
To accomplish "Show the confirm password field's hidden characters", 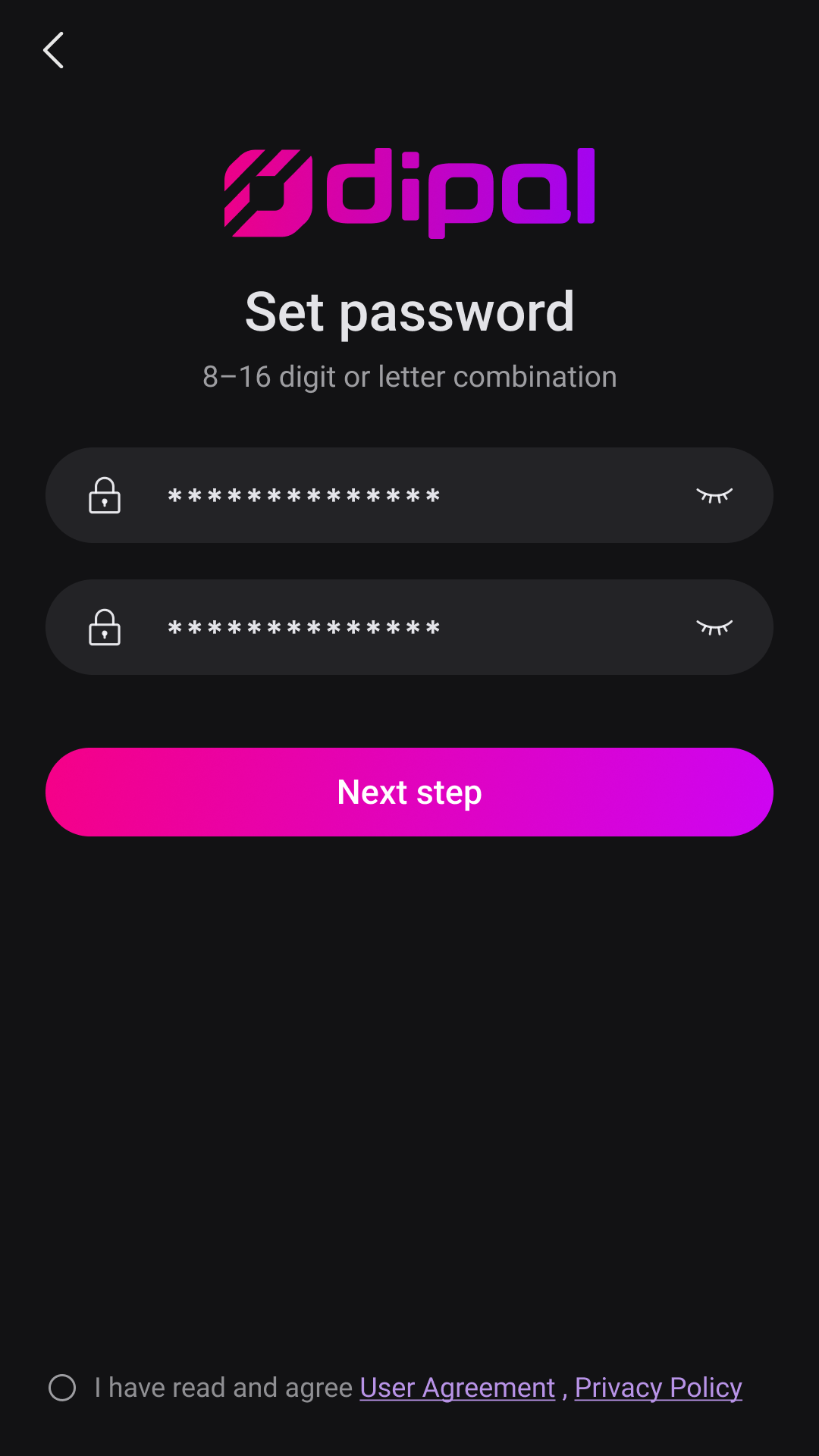I will tap(714, 627).
